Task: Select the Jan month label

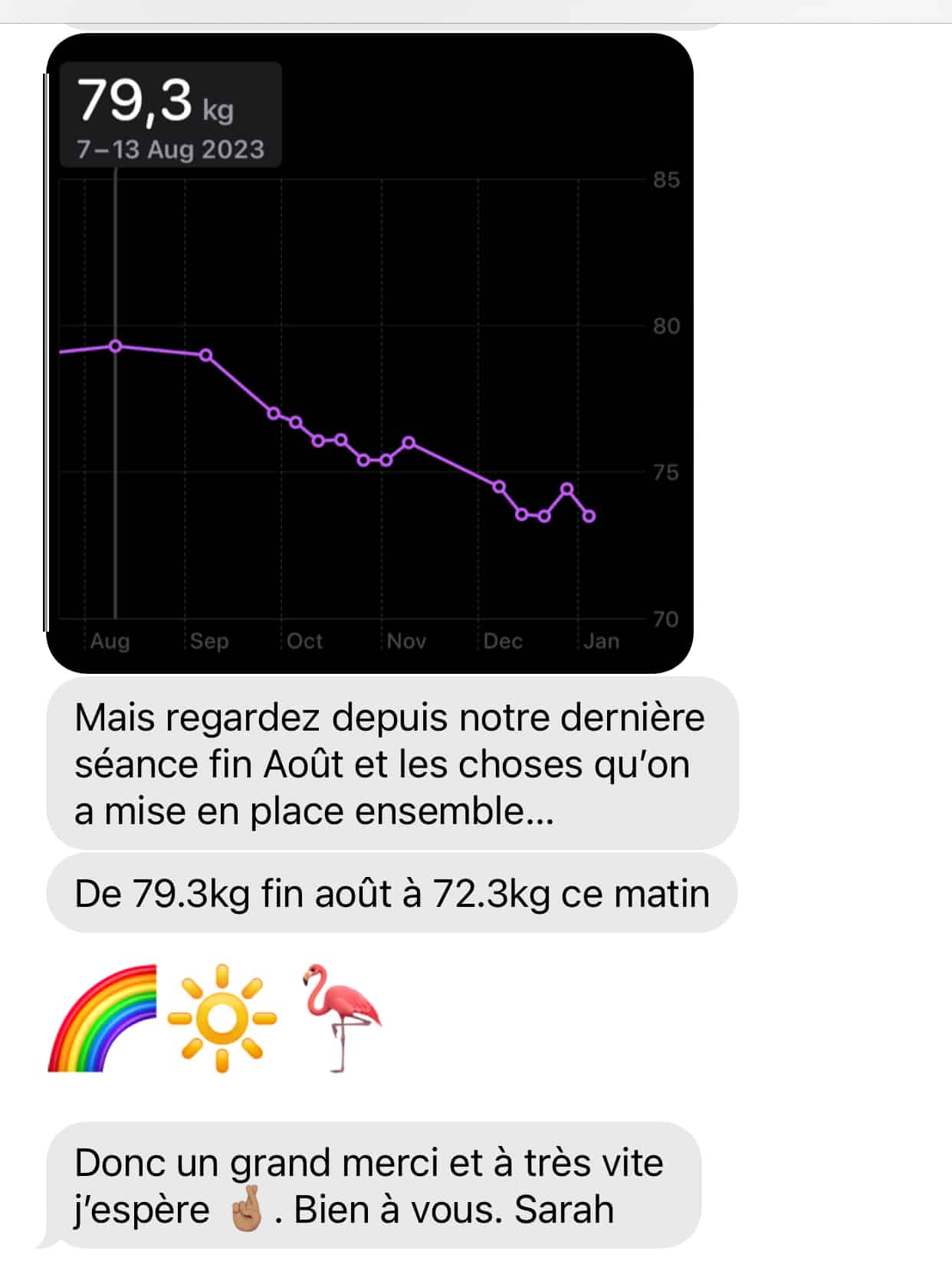Action: click(603, 642)
